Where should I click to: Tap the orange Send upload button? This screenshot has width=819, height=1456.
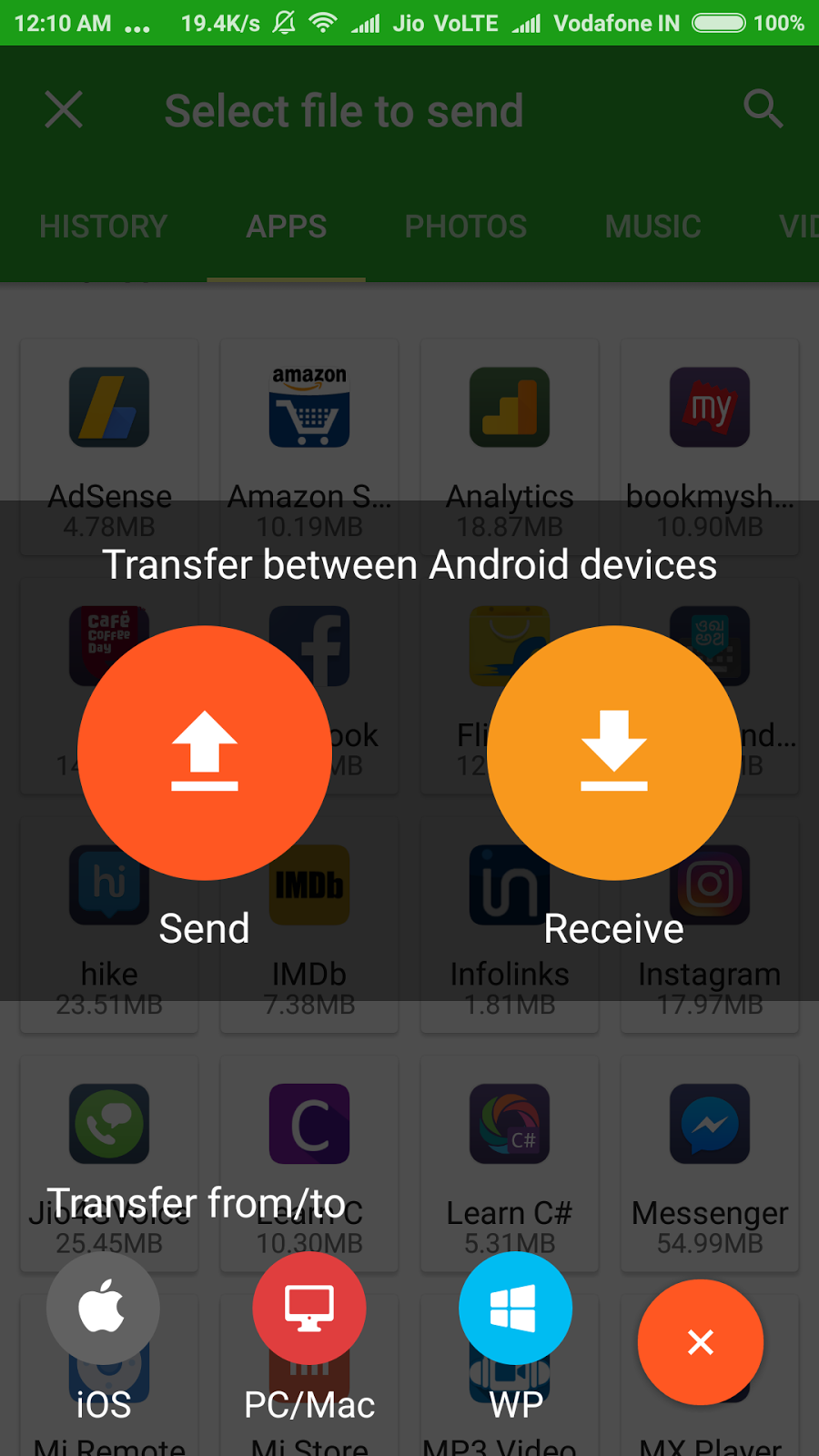click(205, 753)
